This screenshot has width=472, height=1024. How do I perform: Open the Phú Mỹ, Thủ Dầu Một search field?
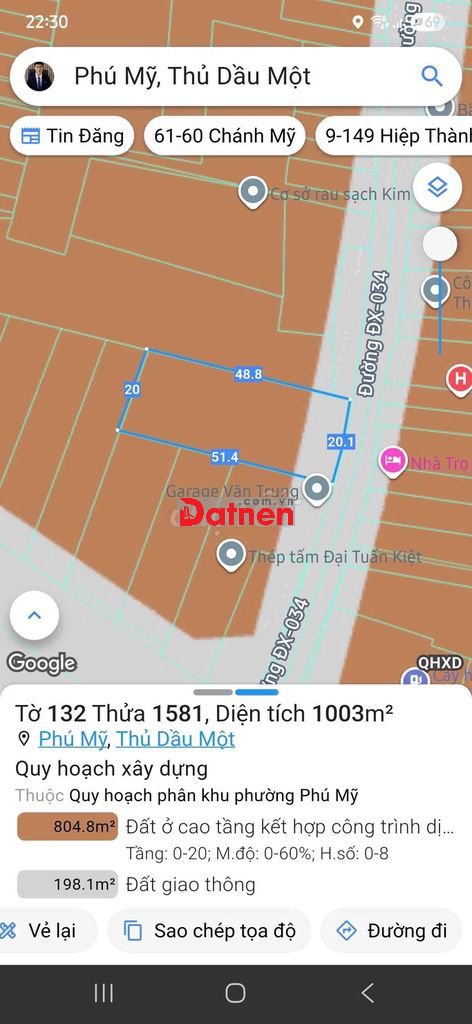236,76
